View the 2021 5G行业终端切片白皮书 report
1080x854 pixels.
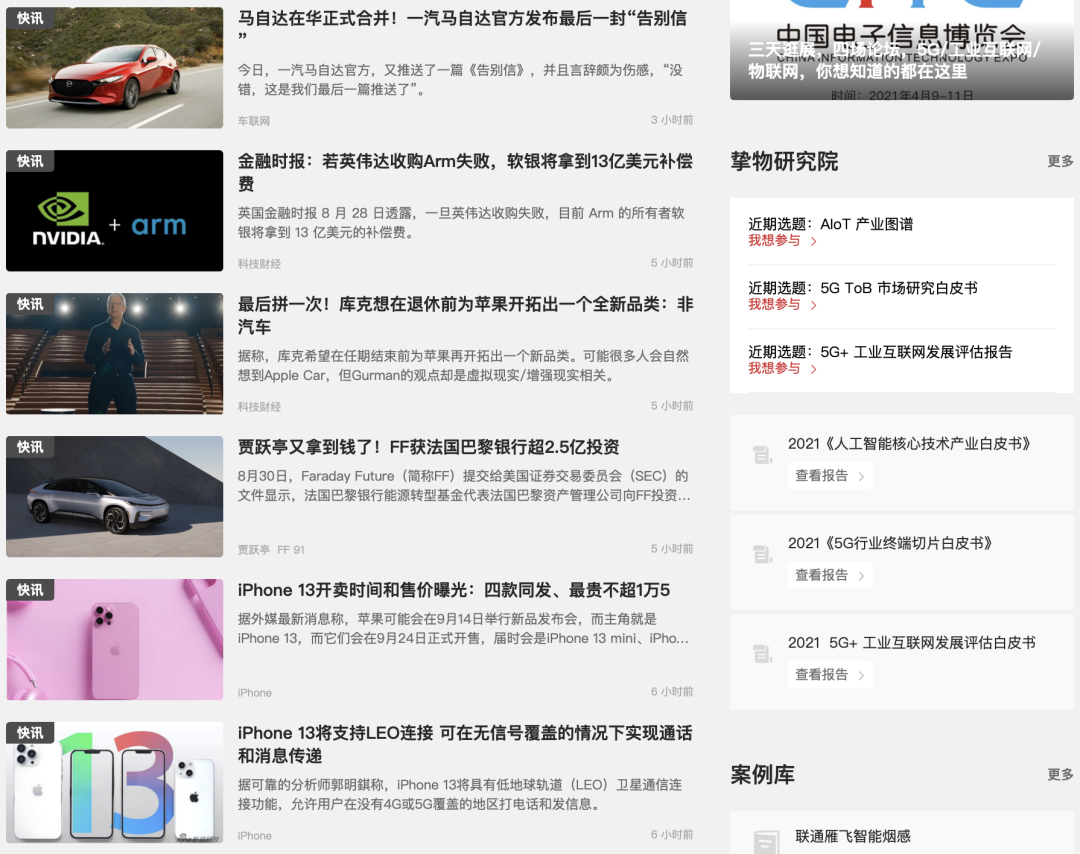830,575
